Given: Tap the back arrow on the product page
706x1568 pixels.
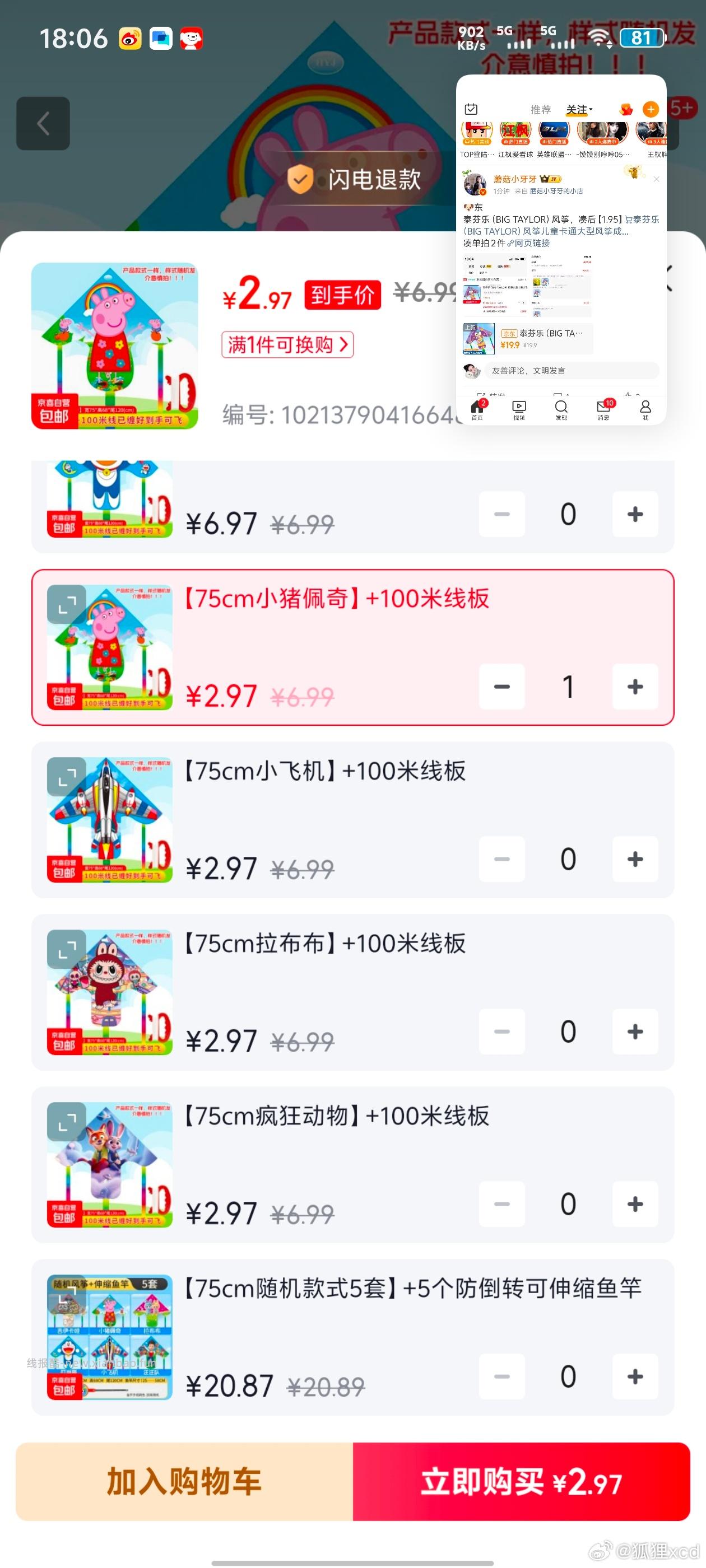Looking at the screenshot, I should pos(43,123).
